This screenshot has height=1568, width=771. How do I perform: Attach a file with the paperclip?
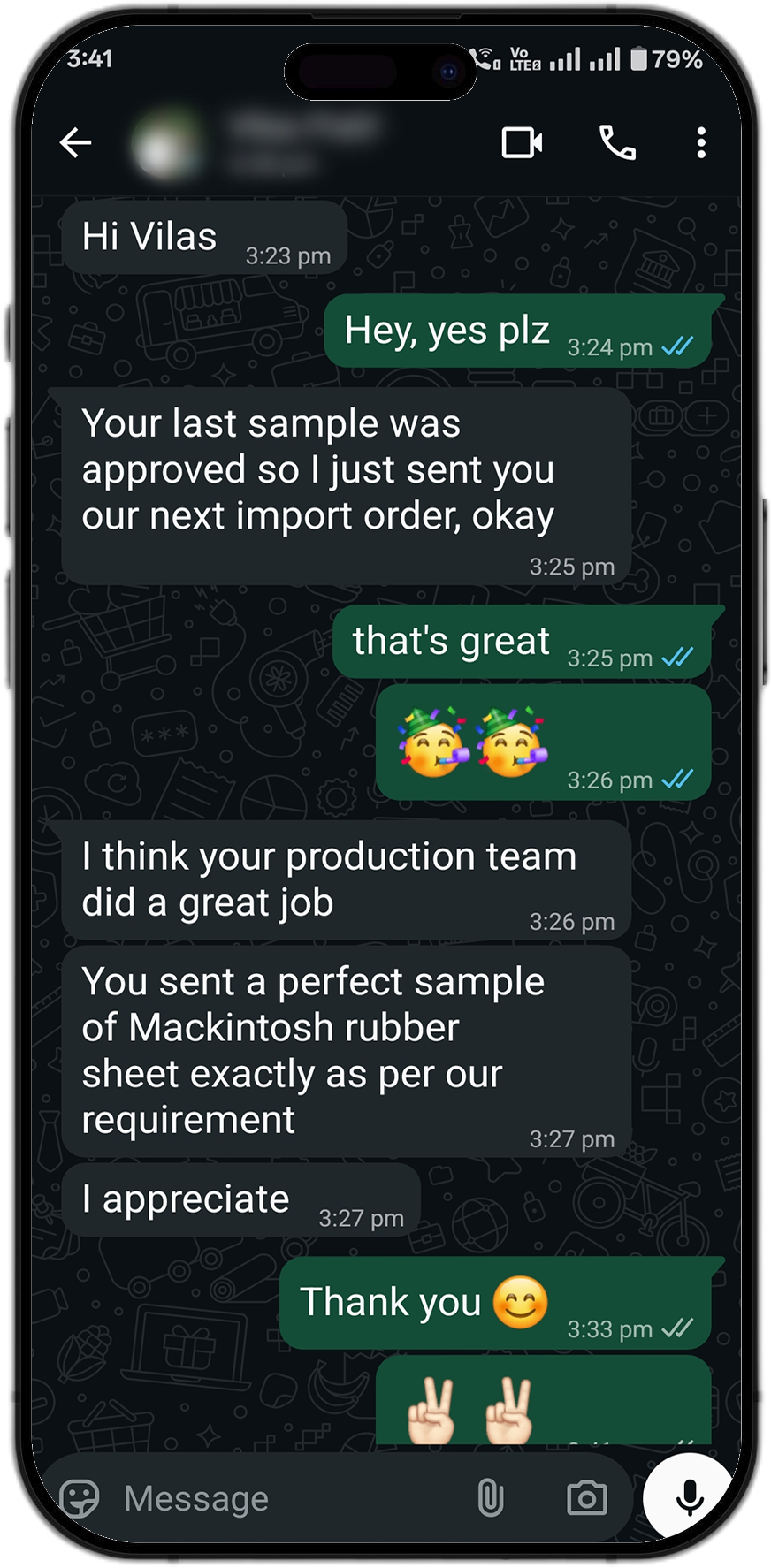491,1498
